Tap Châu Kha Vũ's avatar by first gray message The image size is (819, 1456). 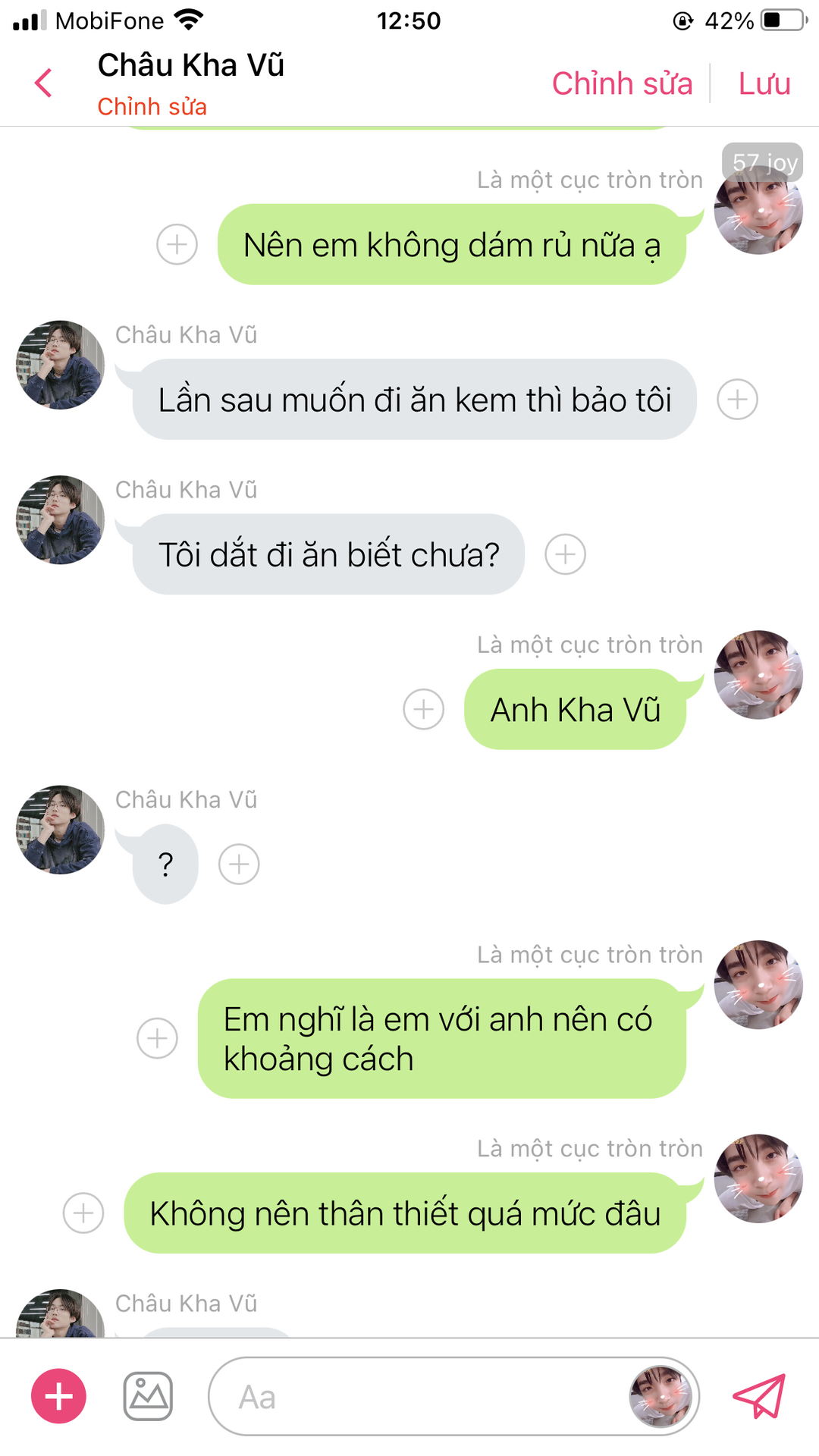pyautogui.click(x=60, y=365)
